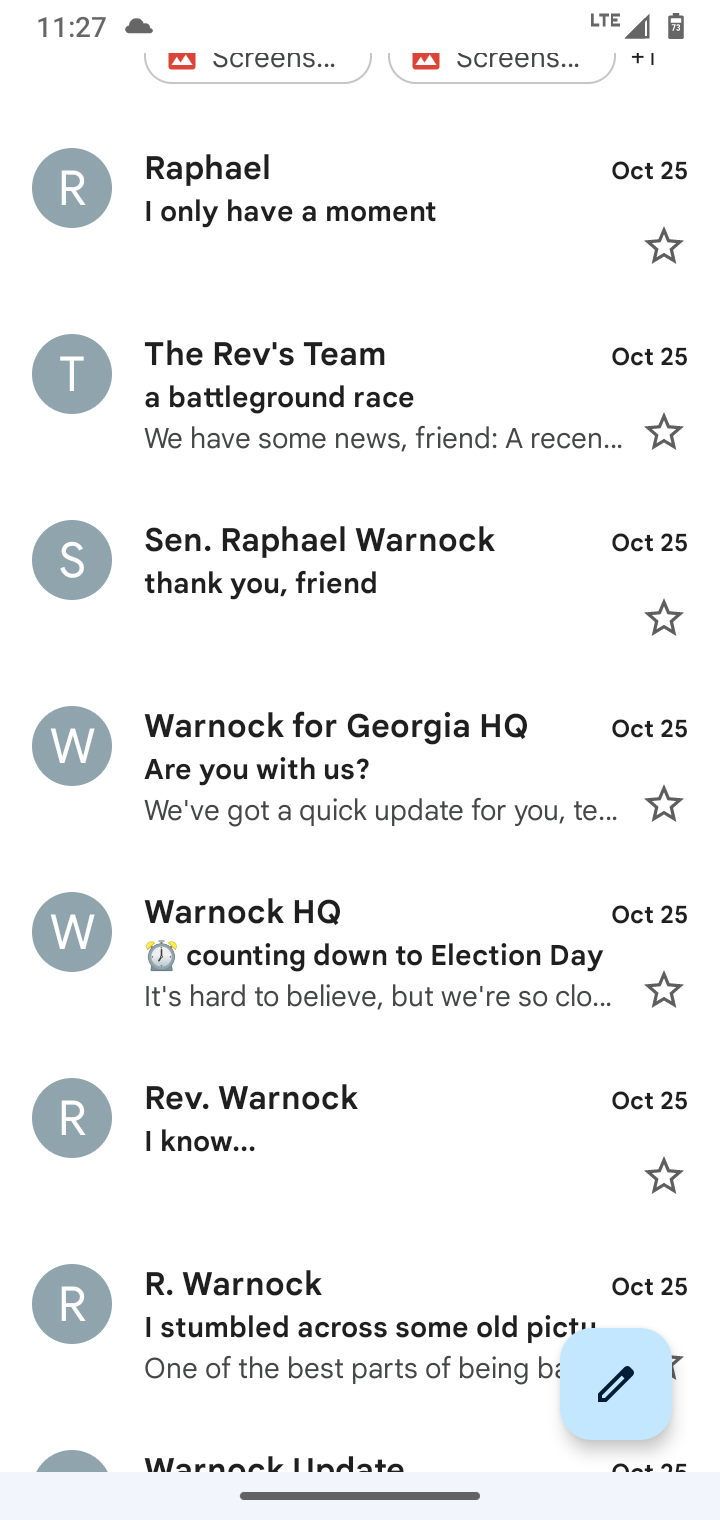Star the "thank you, friend" email
The height and width of the screenshot is (1520, 720).
(663, 618)
